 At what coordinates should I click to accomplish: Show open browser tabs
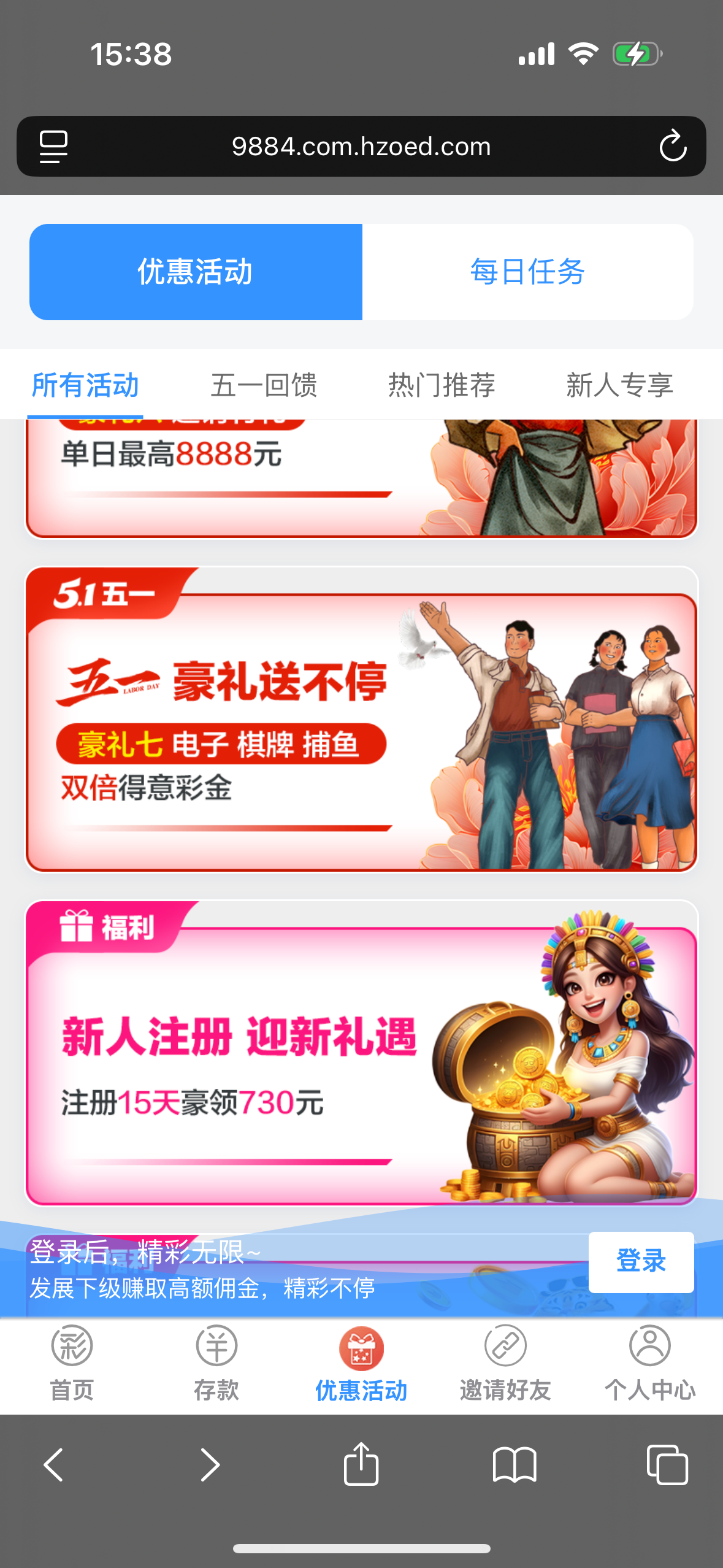coord(667,1464)
